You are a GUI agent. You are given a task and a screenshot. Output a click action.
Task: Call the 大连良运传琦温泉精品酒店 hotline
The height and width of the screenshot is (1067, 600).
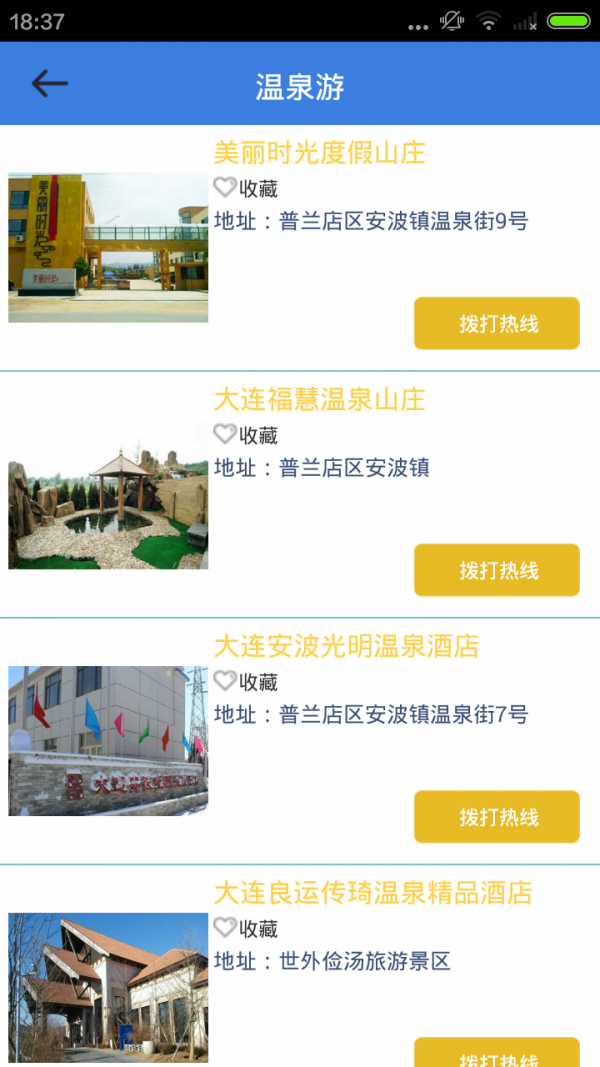[x=496, y=1054]
